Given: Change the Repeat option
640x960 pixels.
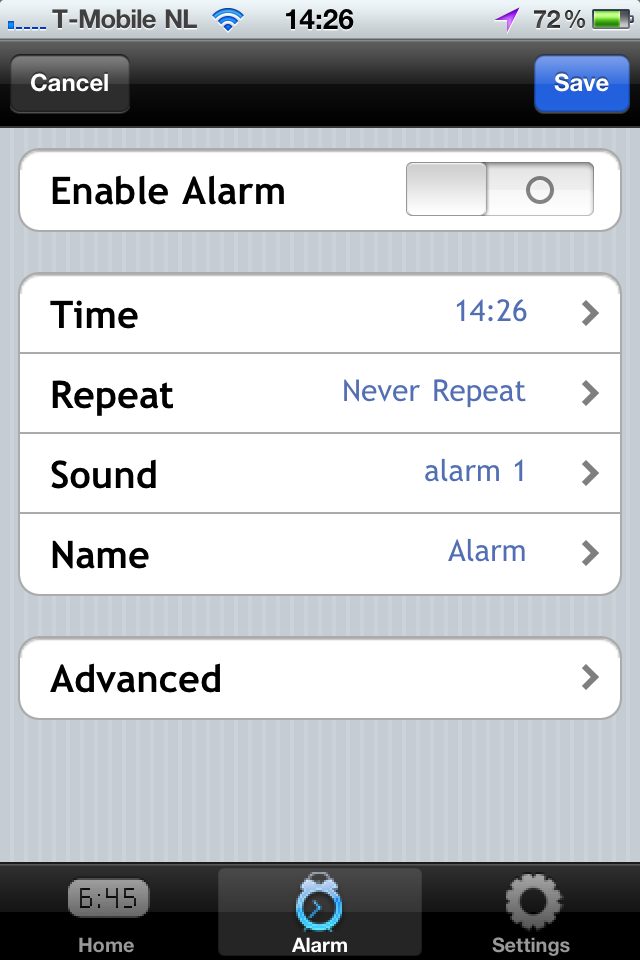Looking at the screenshot, I should pos(320,393).
